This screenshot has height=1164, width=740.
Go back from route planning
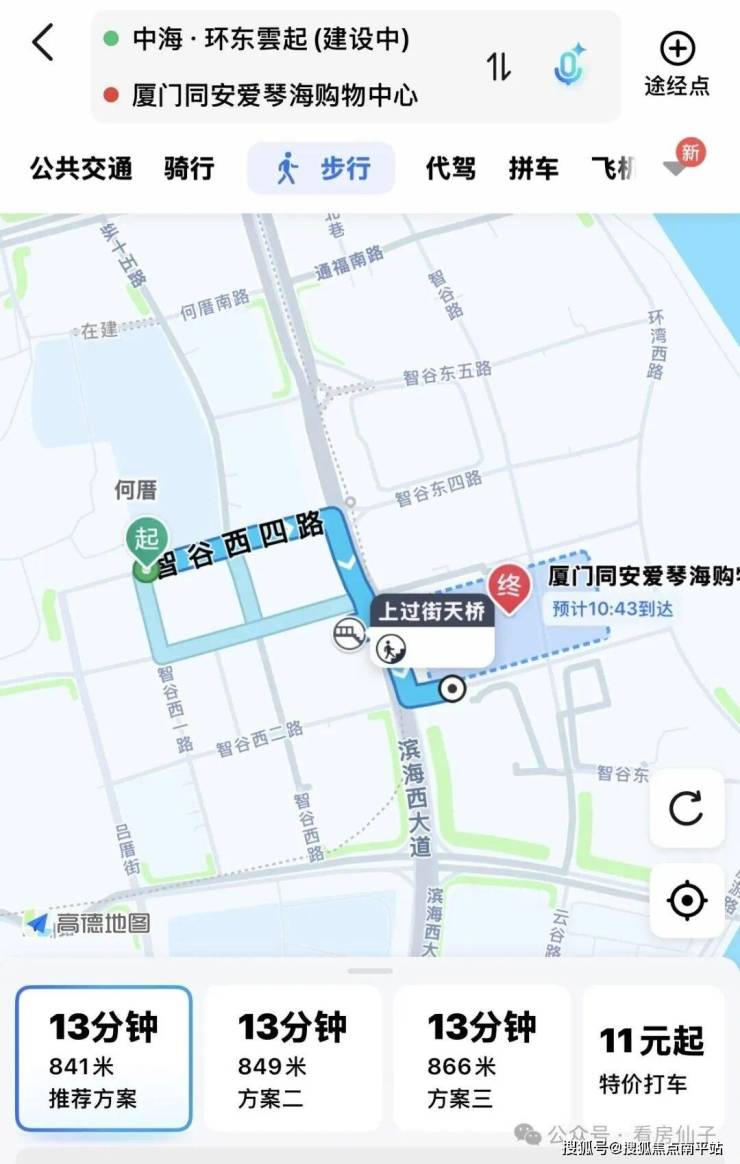tap(42, 43)
